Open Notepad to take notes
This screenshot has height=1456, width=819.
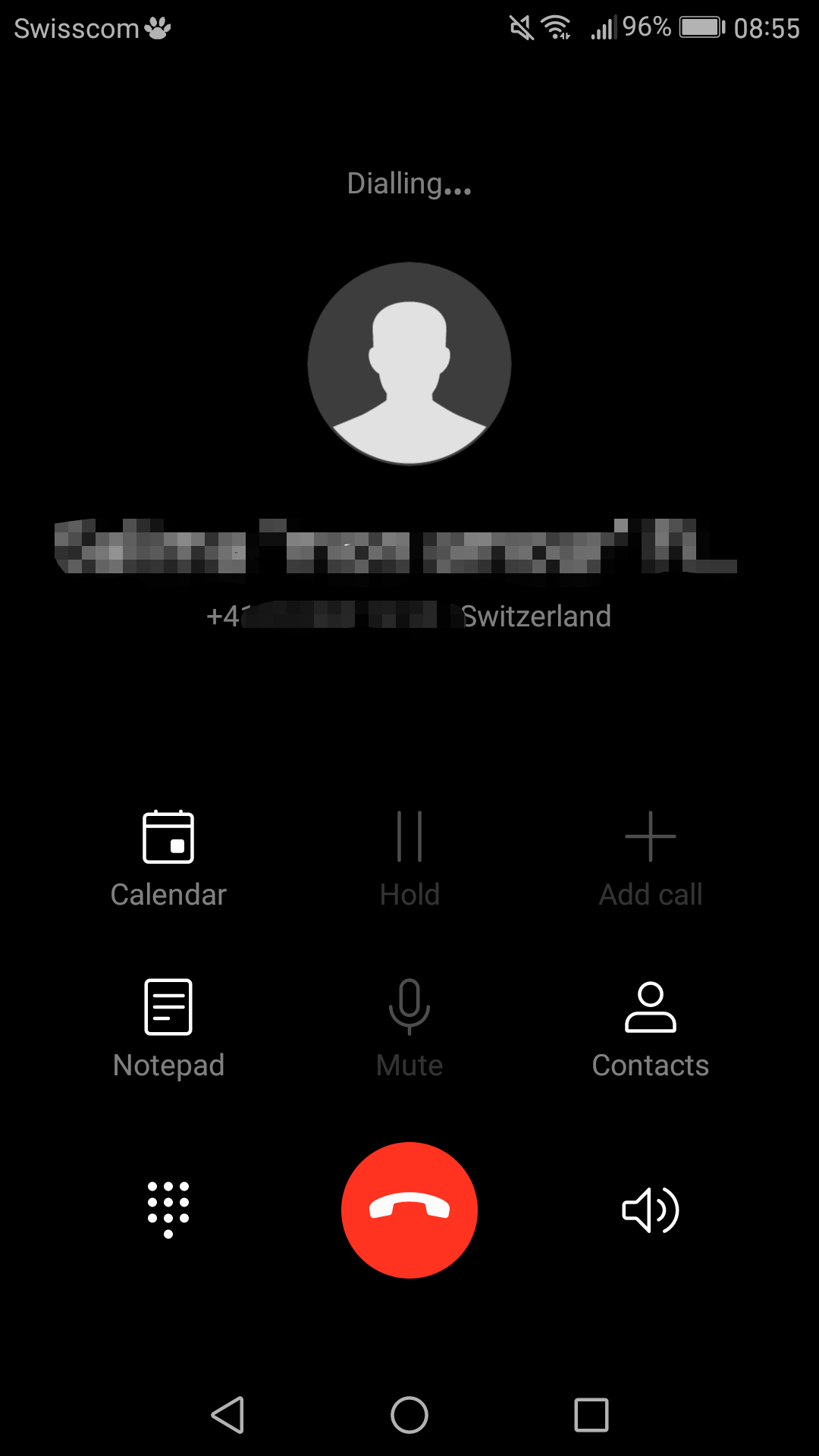(168, 1029)
